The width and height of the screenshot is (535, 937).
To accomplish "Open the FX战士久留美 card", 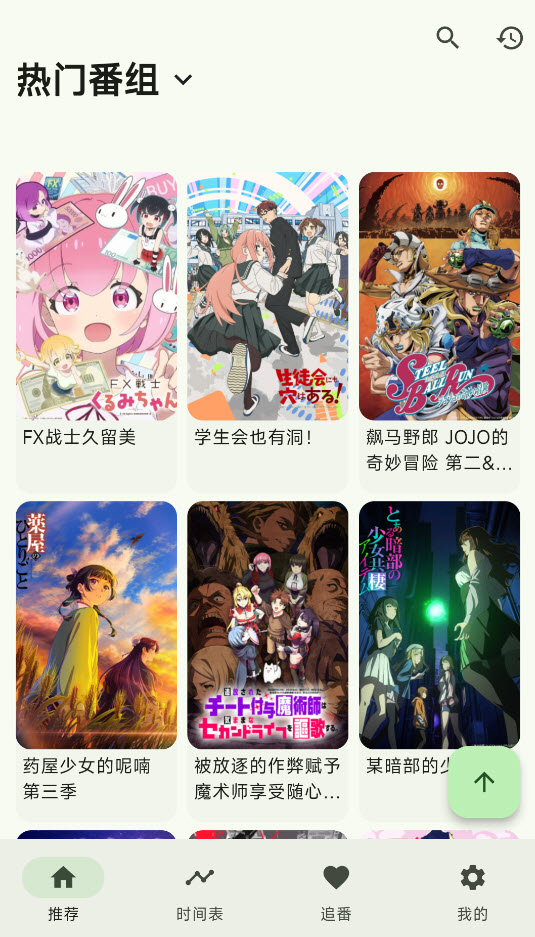I will point(96,332).
